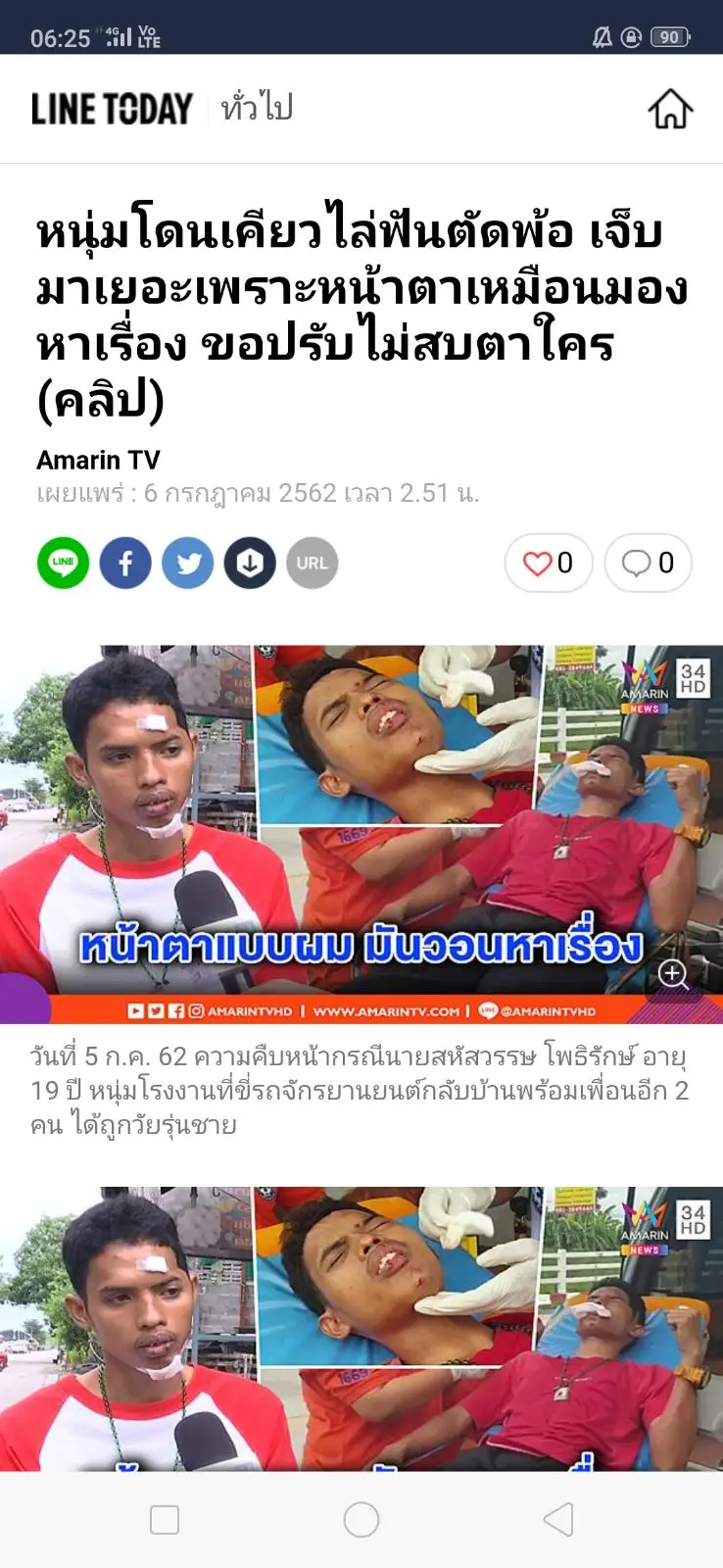Image resolution: width=723 pixels, height=1568 pixels.
Task: Go to LINE TODAY home page
Action: click(x=670, y=109)
